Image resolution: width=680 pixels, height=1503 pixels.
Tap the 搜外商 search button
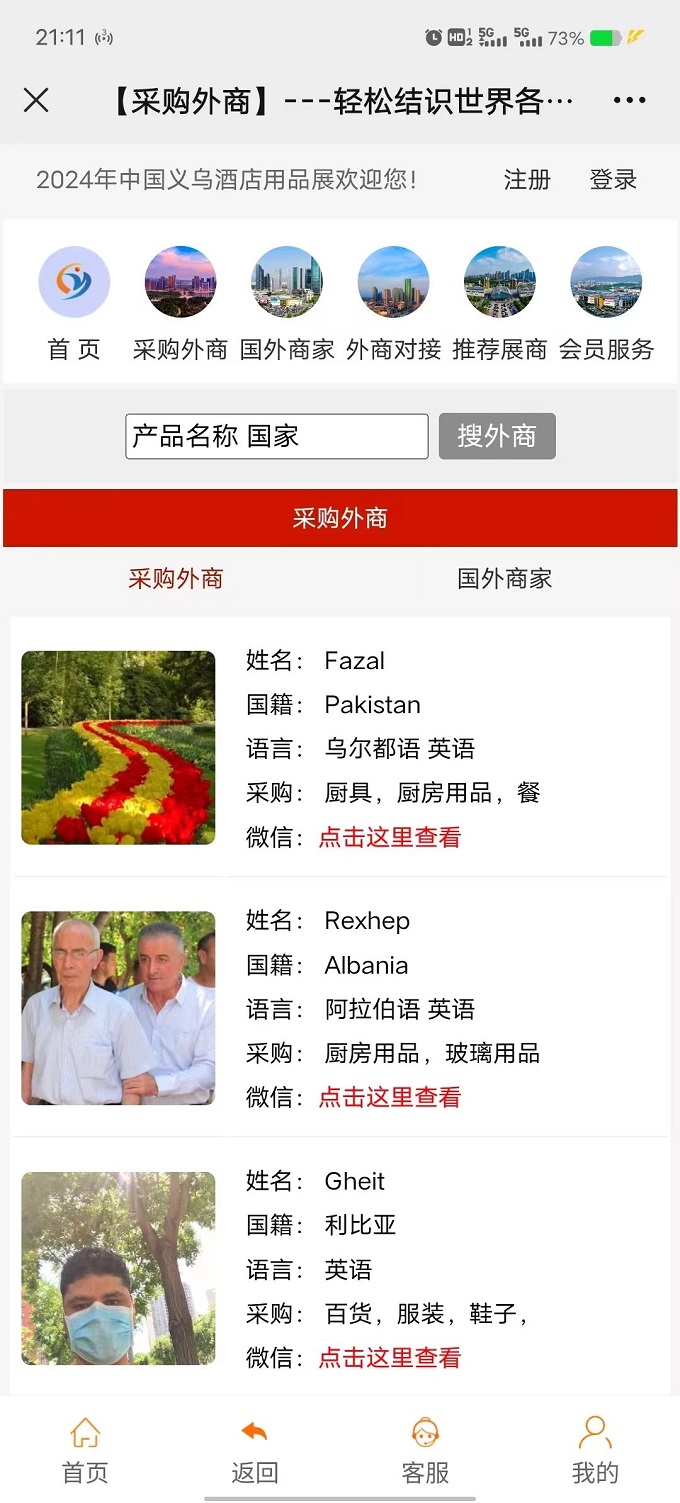click(497, 437)
